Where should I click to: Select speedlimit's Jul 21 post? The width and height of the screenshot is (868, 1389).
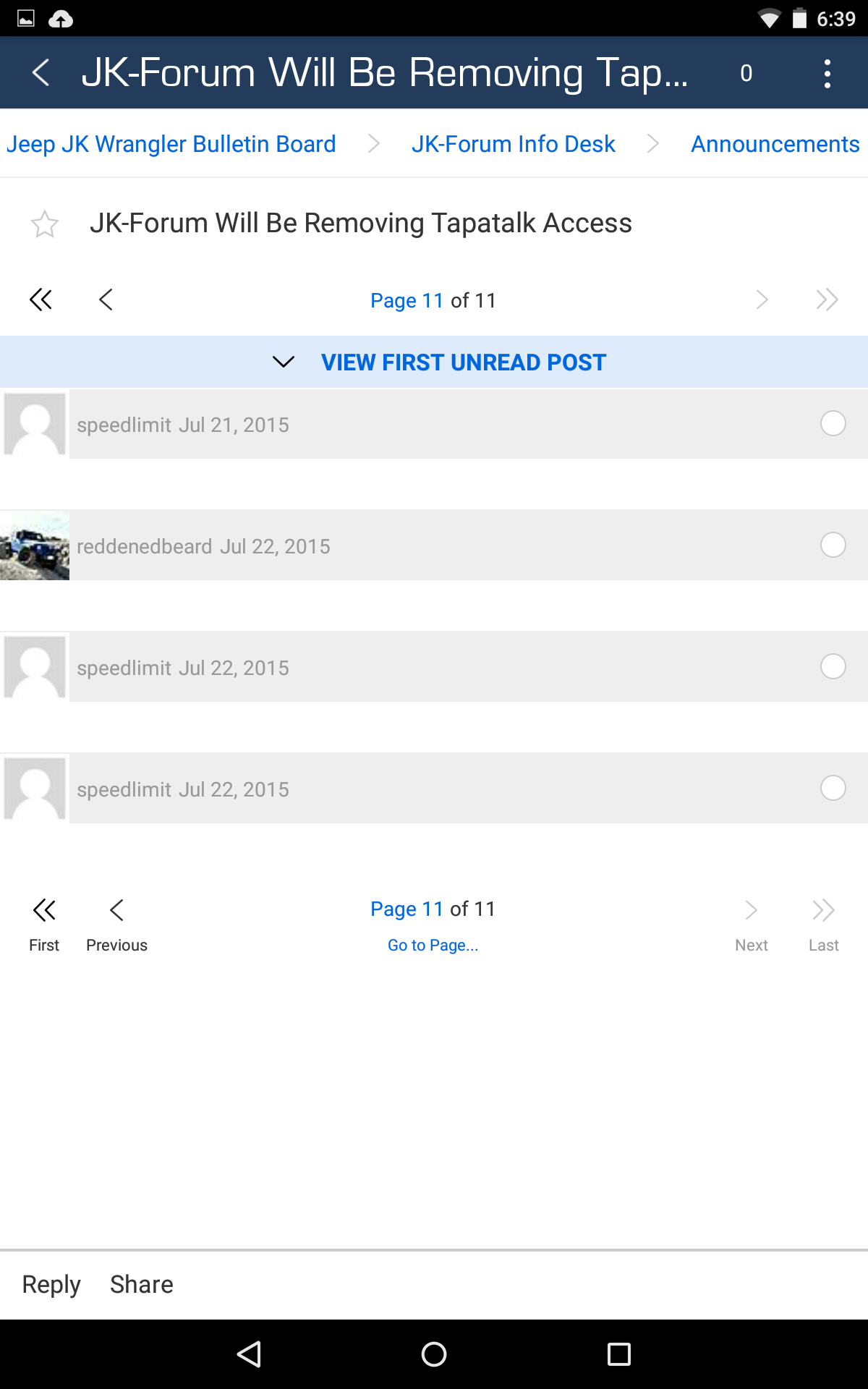833,423
